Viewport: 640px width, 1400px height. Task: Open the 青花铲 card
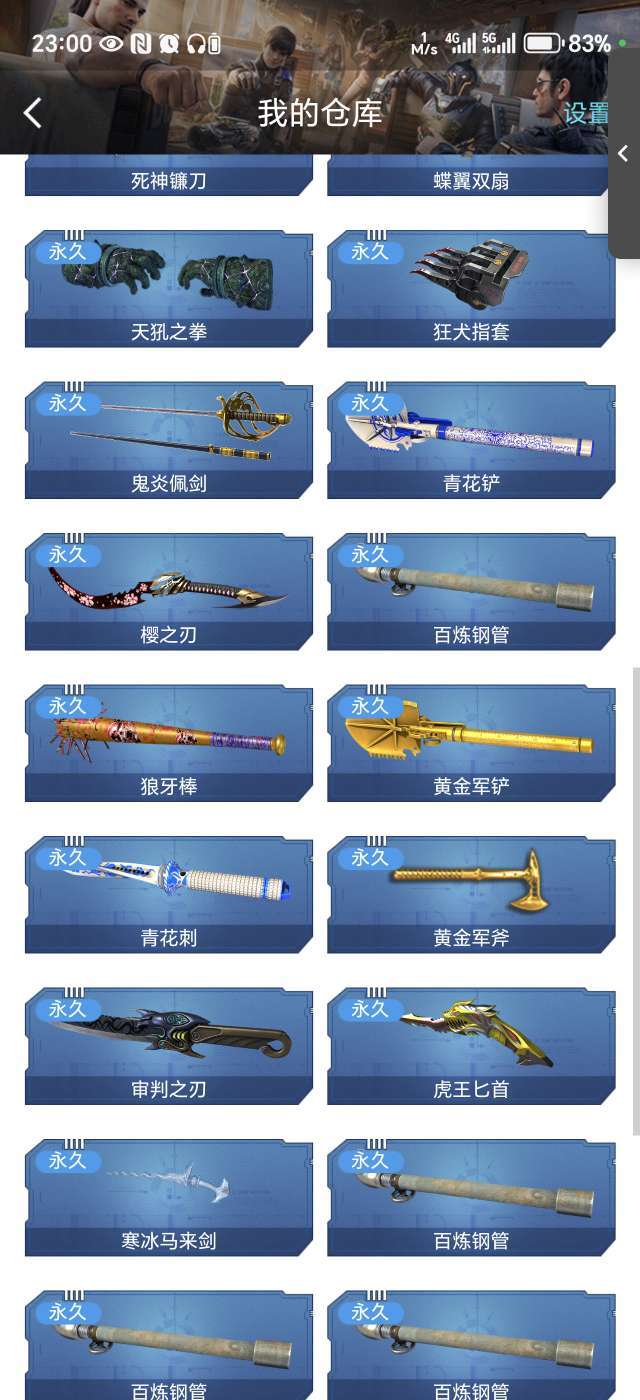pos(471,441)
